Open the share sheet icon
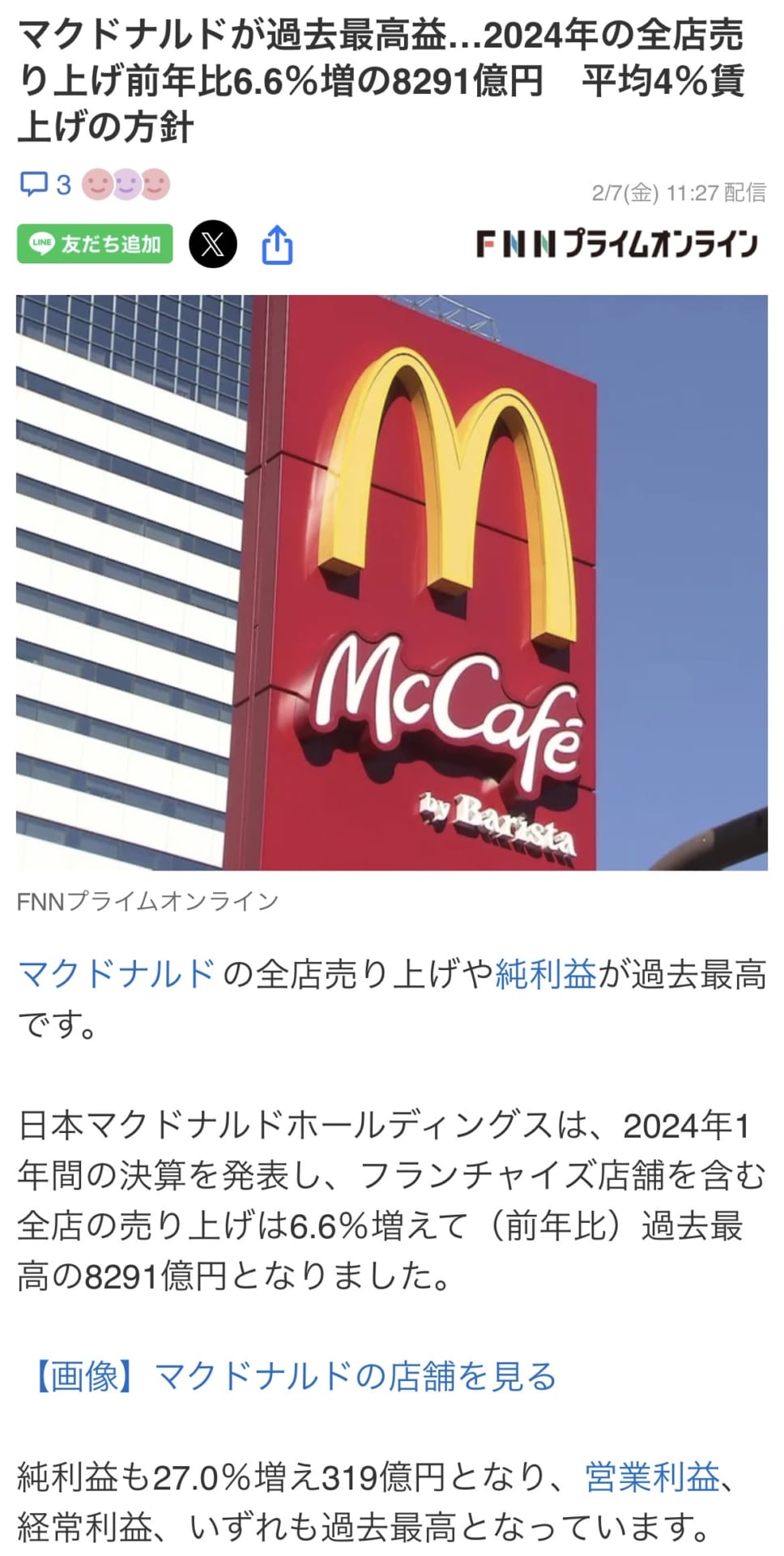 click(x=277, y=245)
